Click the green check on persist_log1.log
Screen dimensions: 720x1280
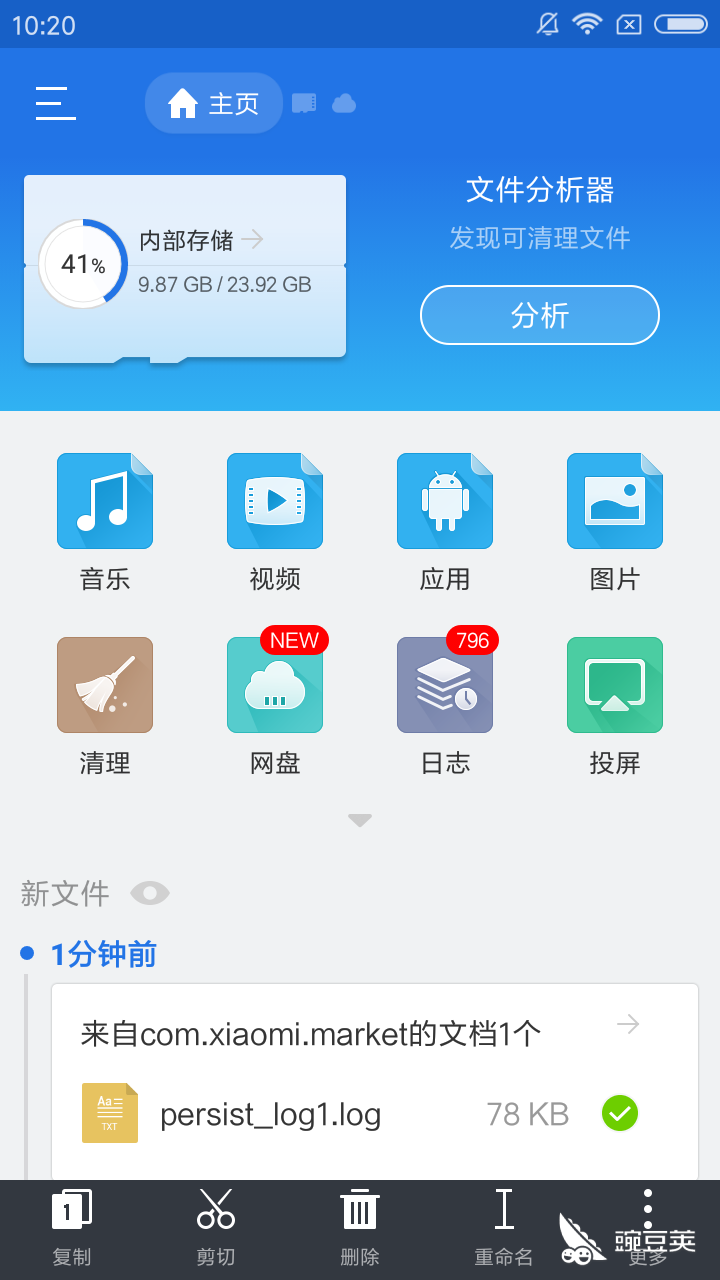click(x=619, y=1113)
